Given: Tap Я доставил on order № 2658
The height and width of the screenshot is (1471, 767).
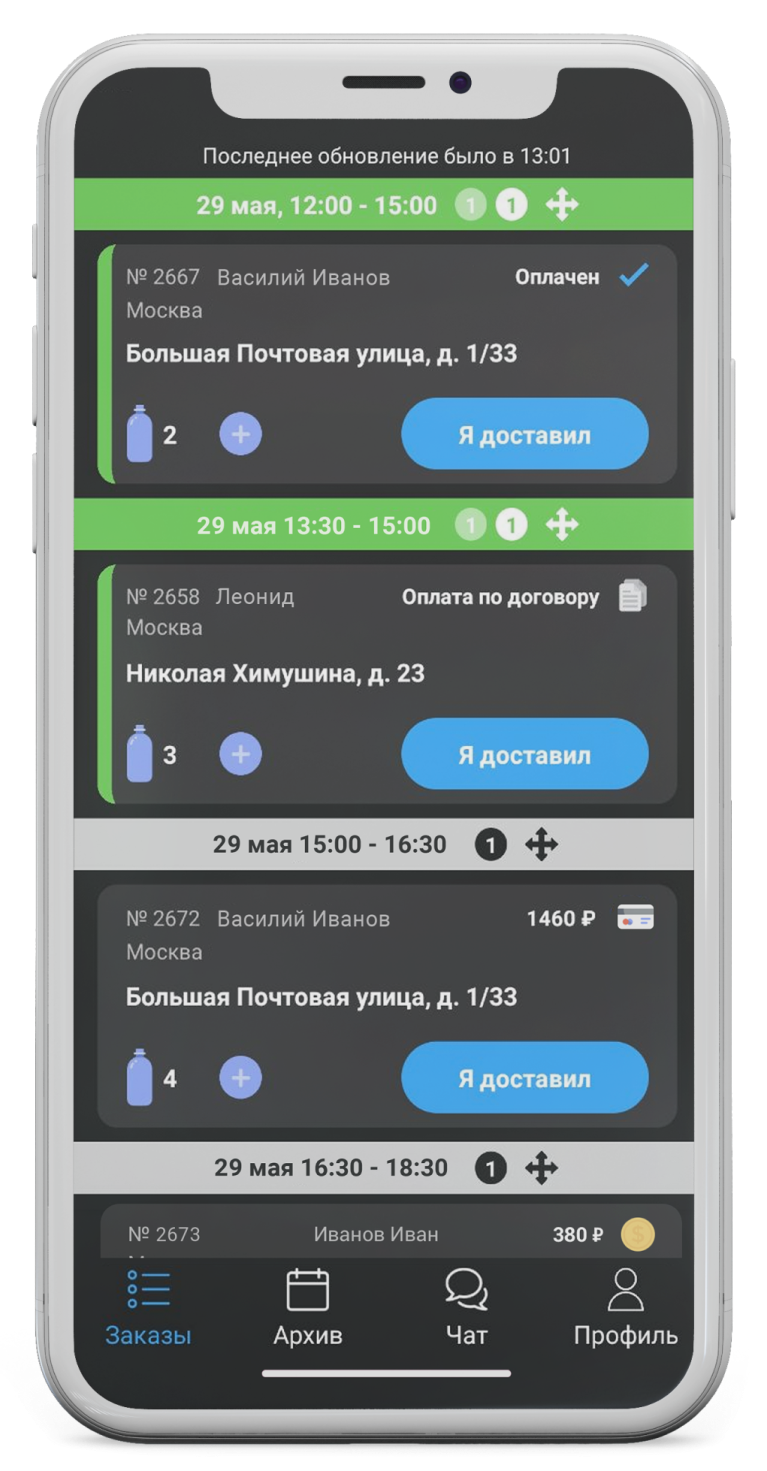Looking at the screenshot, I should click(x=524, y=755).
